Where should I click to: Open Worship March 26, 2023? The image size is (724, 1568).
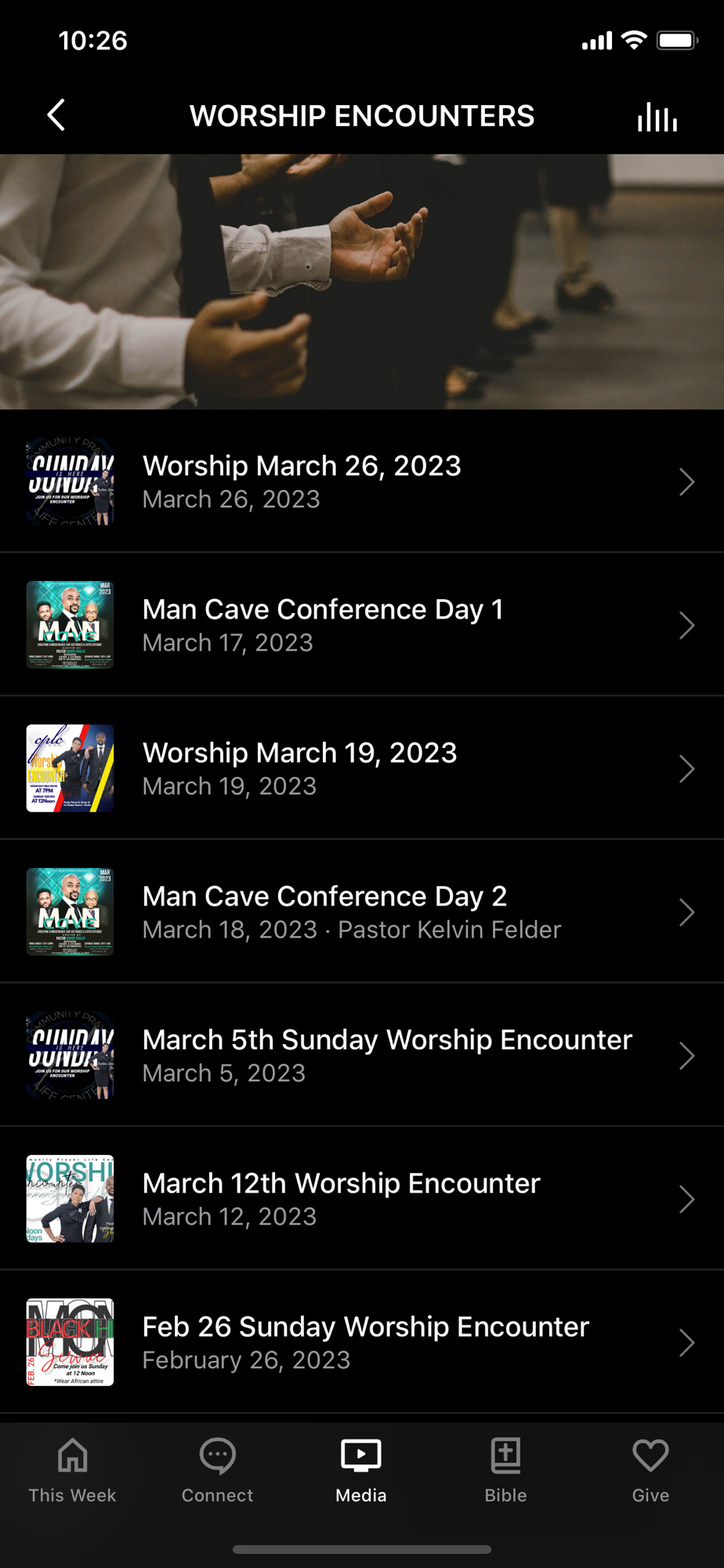[361, 481]
